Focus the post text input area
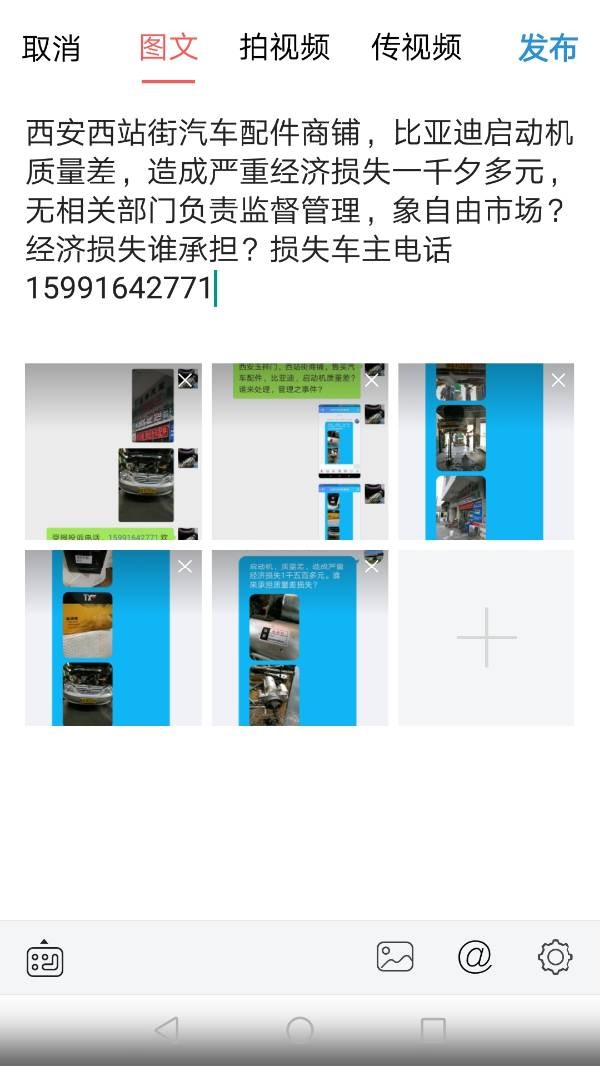 pyautogui.click(x=300, y=210)
